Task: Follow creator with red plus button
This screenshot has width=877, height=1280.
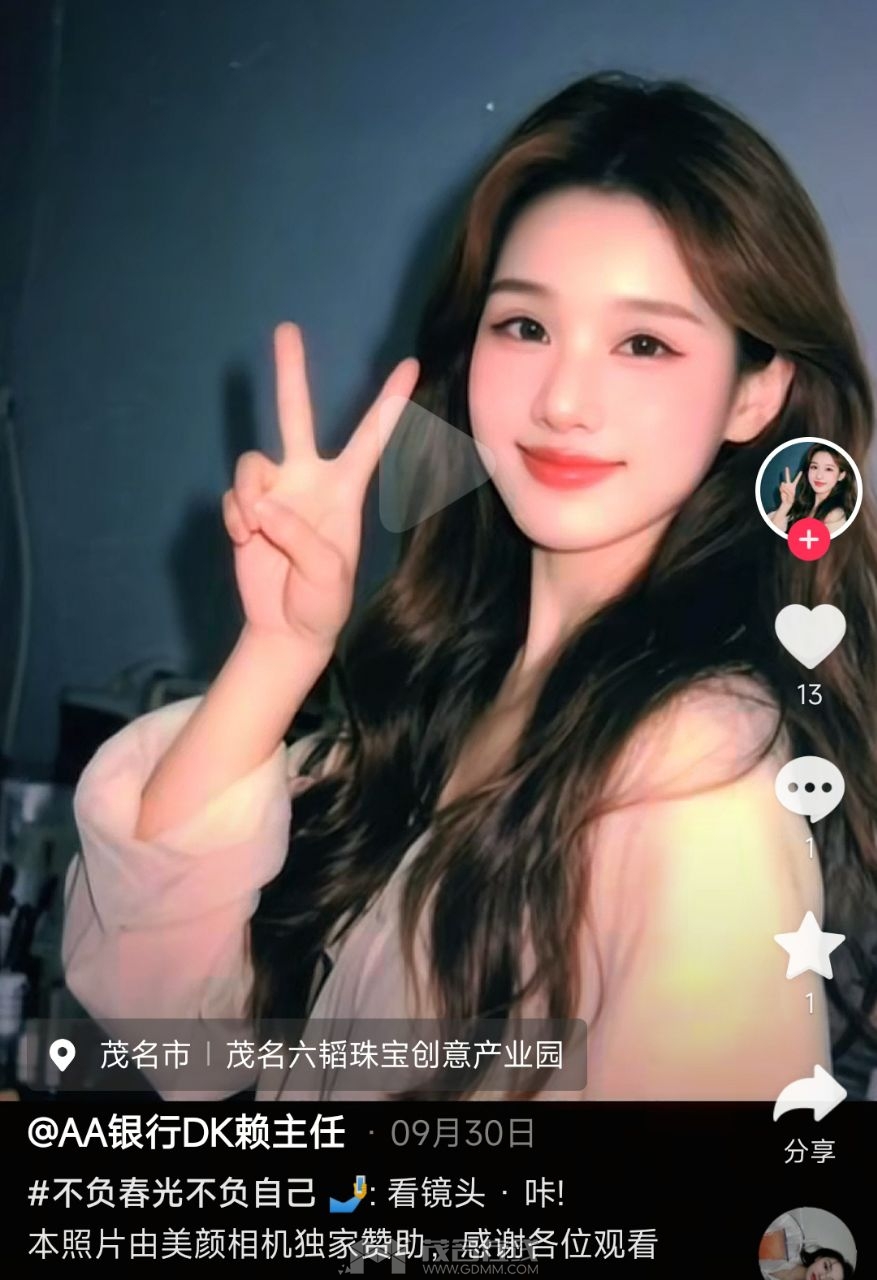Action: tap(808, 541)
